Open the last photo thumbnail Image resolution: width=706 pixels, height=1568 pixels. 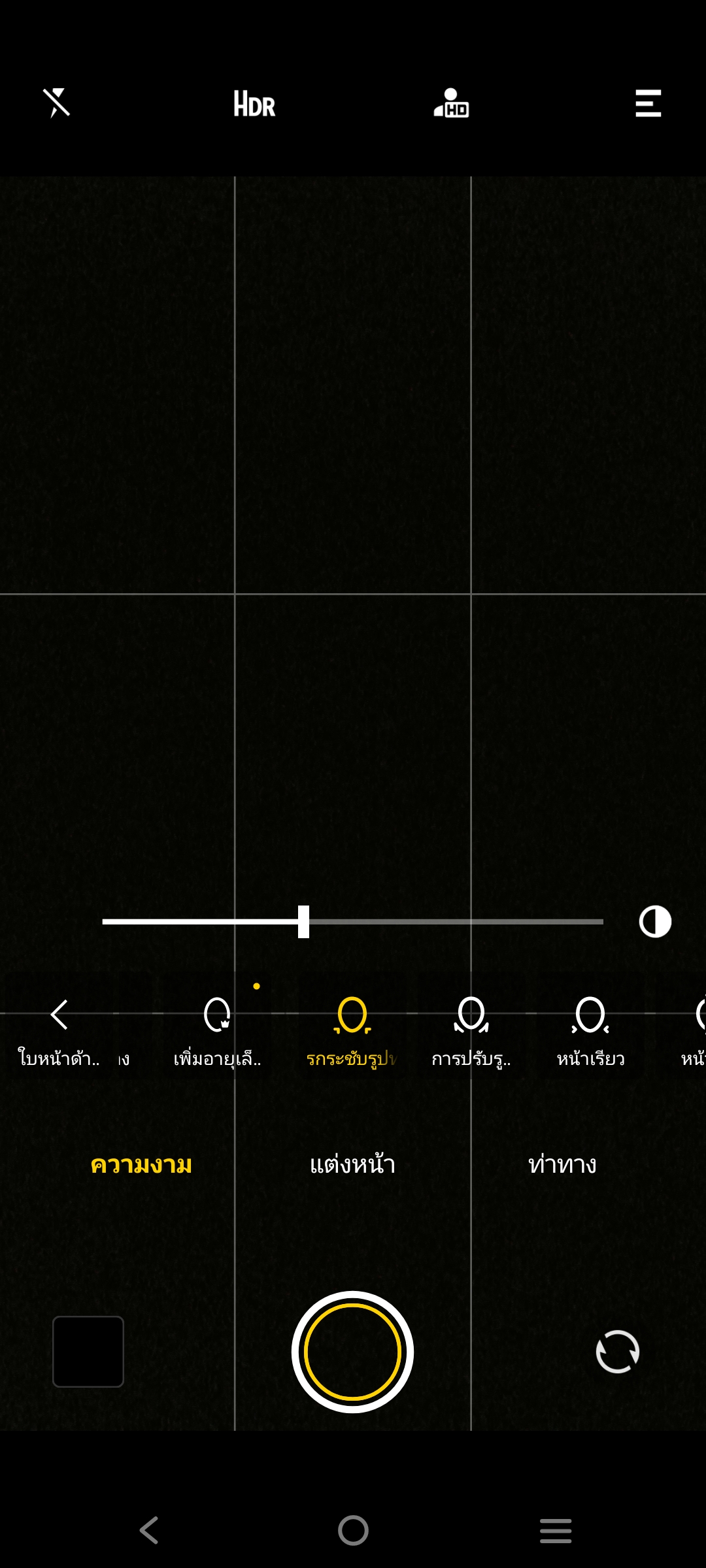pos(88,1352)
